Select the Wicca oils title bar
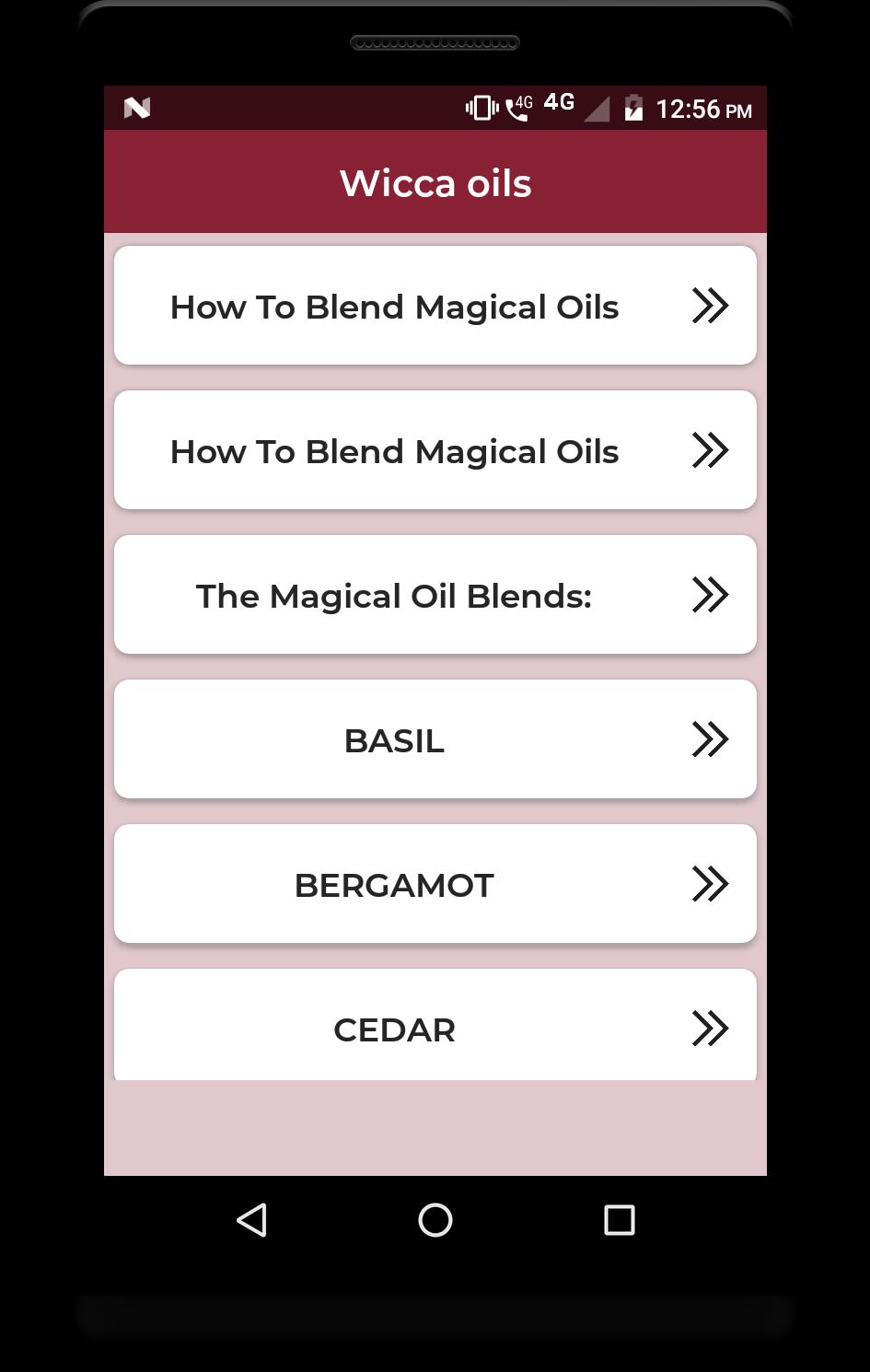870x1372 pixels. click(435, 181)
